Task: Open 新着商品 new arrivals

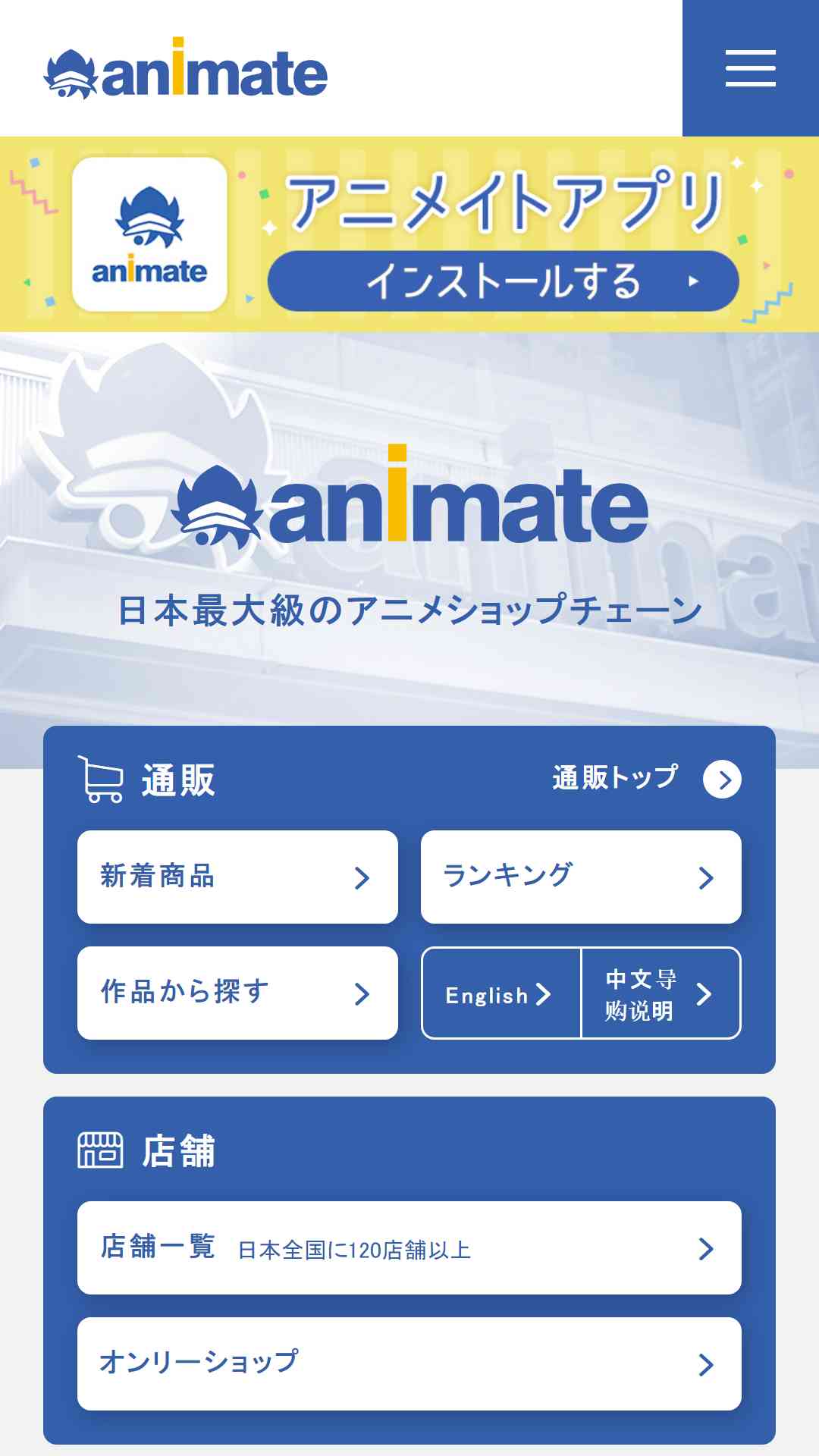Action: pyautogui.click(x=237, y=877)
